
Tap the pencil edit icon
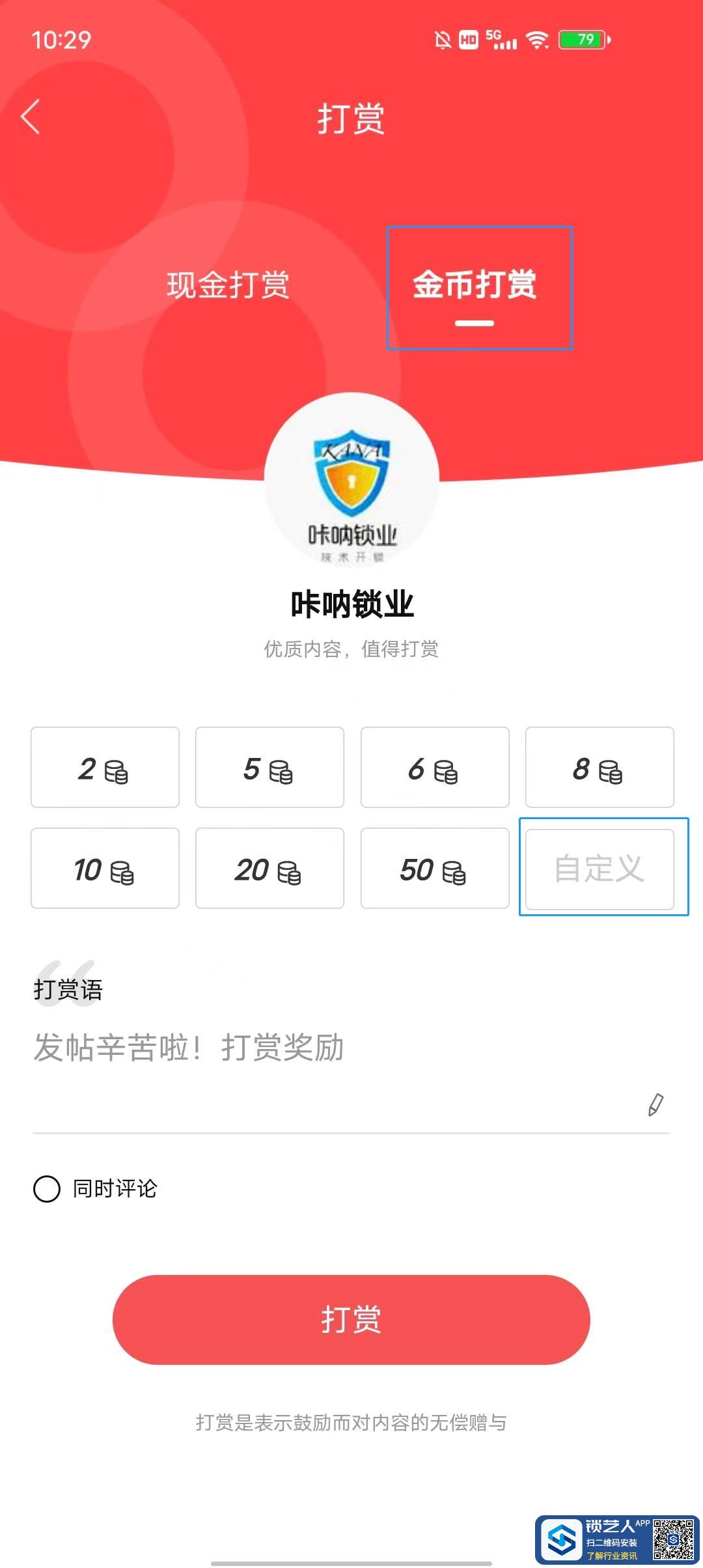[x=655, y=1104]
